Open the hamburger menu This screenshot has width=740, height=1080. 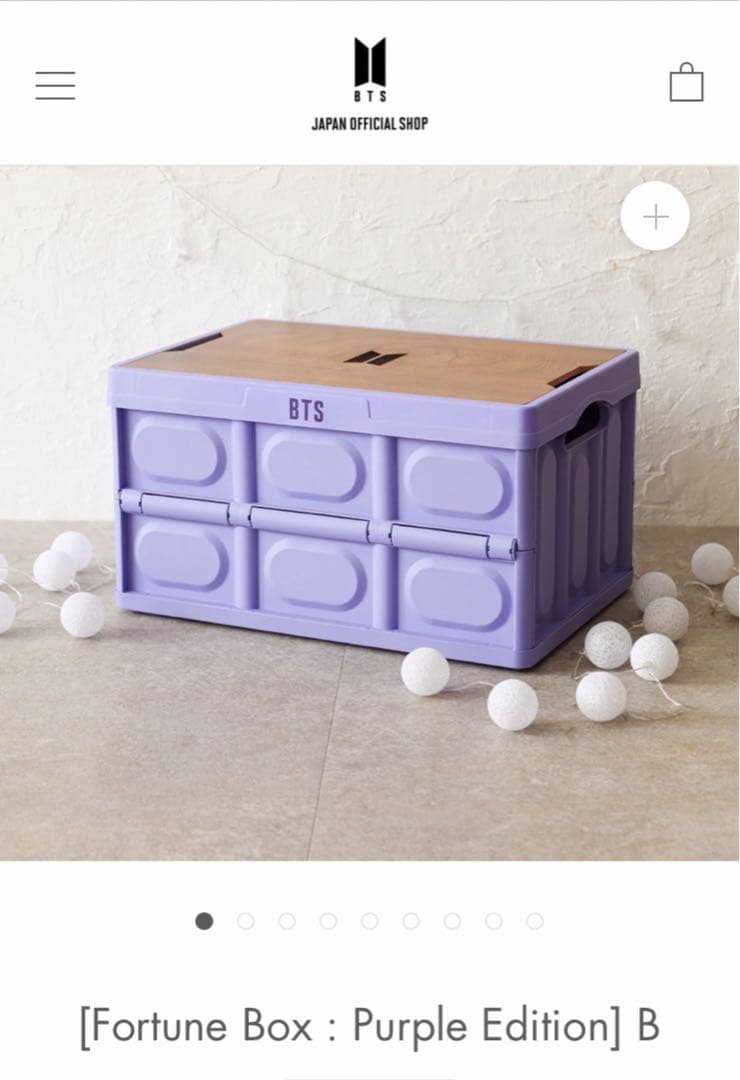click(x=55, y=85)
